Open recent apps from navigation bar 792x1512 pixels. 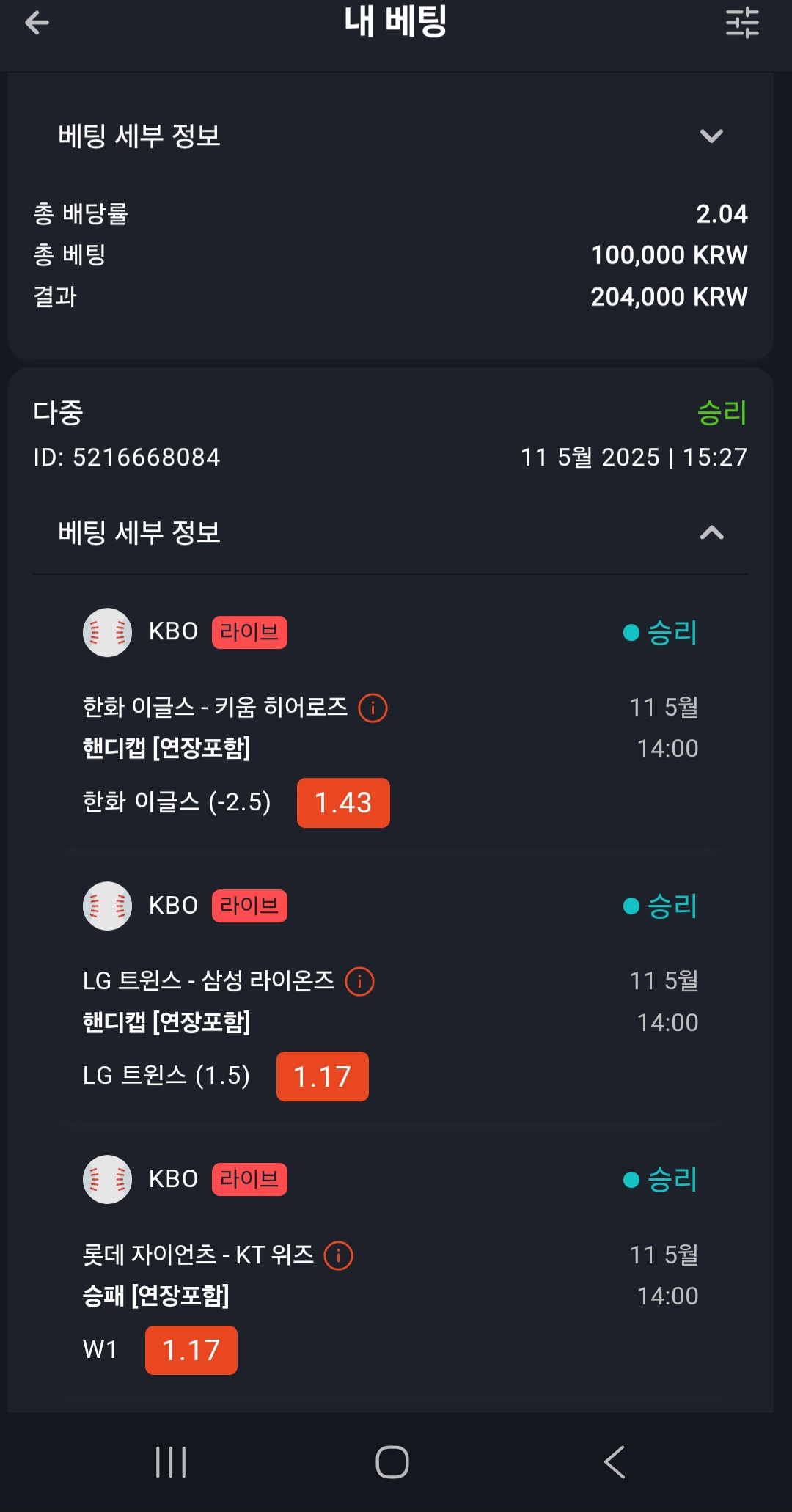tap(171, 1462)
